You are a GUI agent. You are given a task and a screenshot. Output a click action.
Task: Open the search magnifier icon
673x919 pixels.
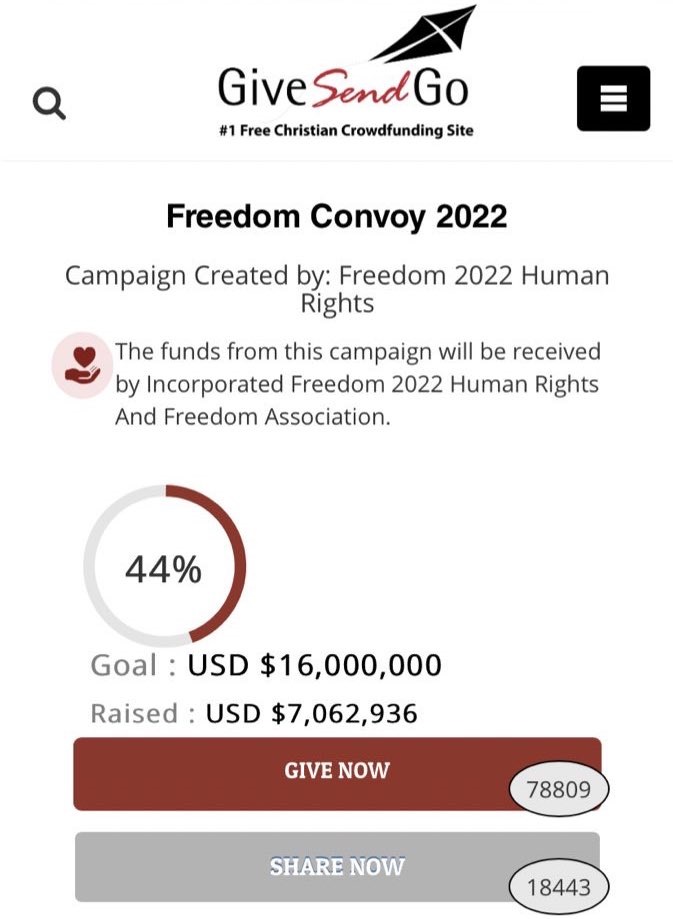pyautogui.click(x=49, y=102)
